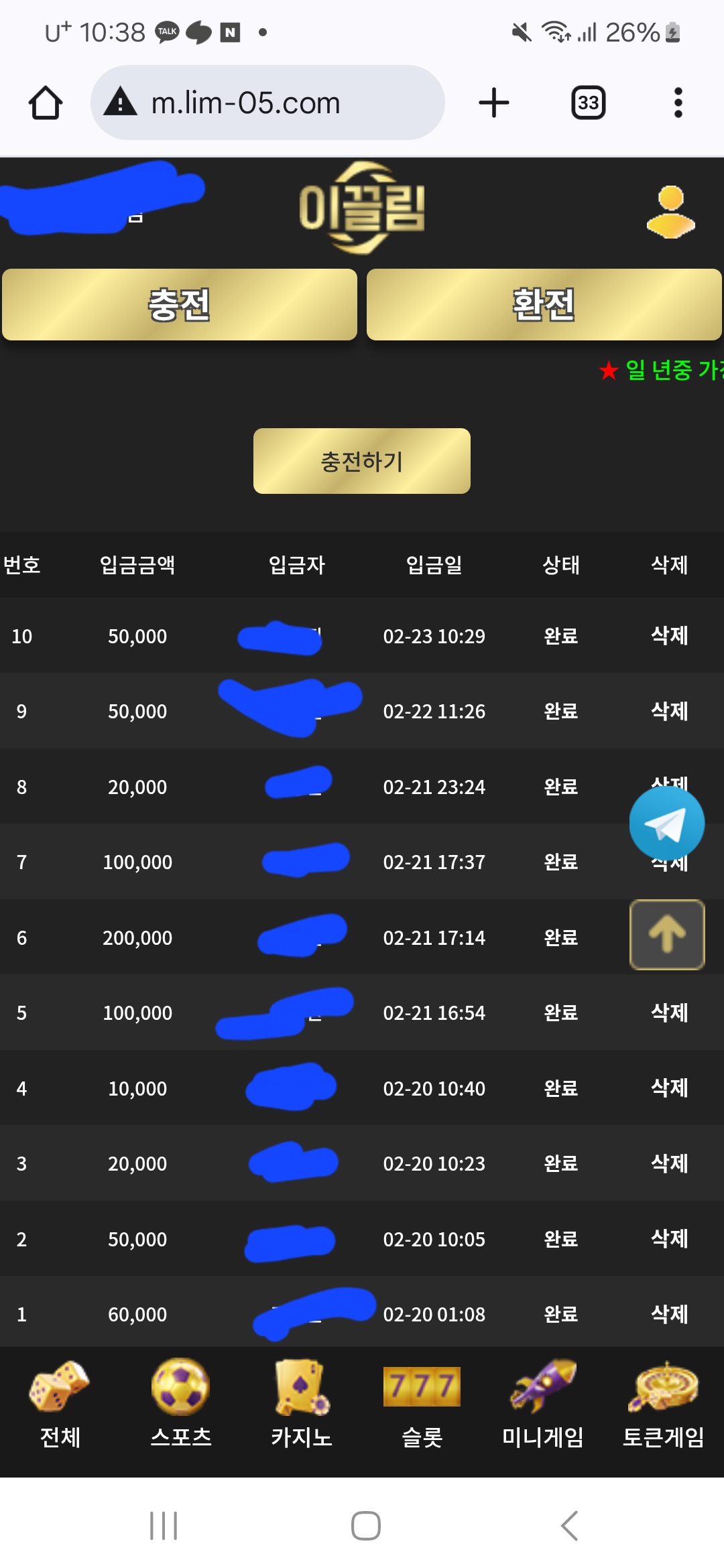Jump to top with the arrow button
This screenshot has width=724, height=1568.
(666, 934)
